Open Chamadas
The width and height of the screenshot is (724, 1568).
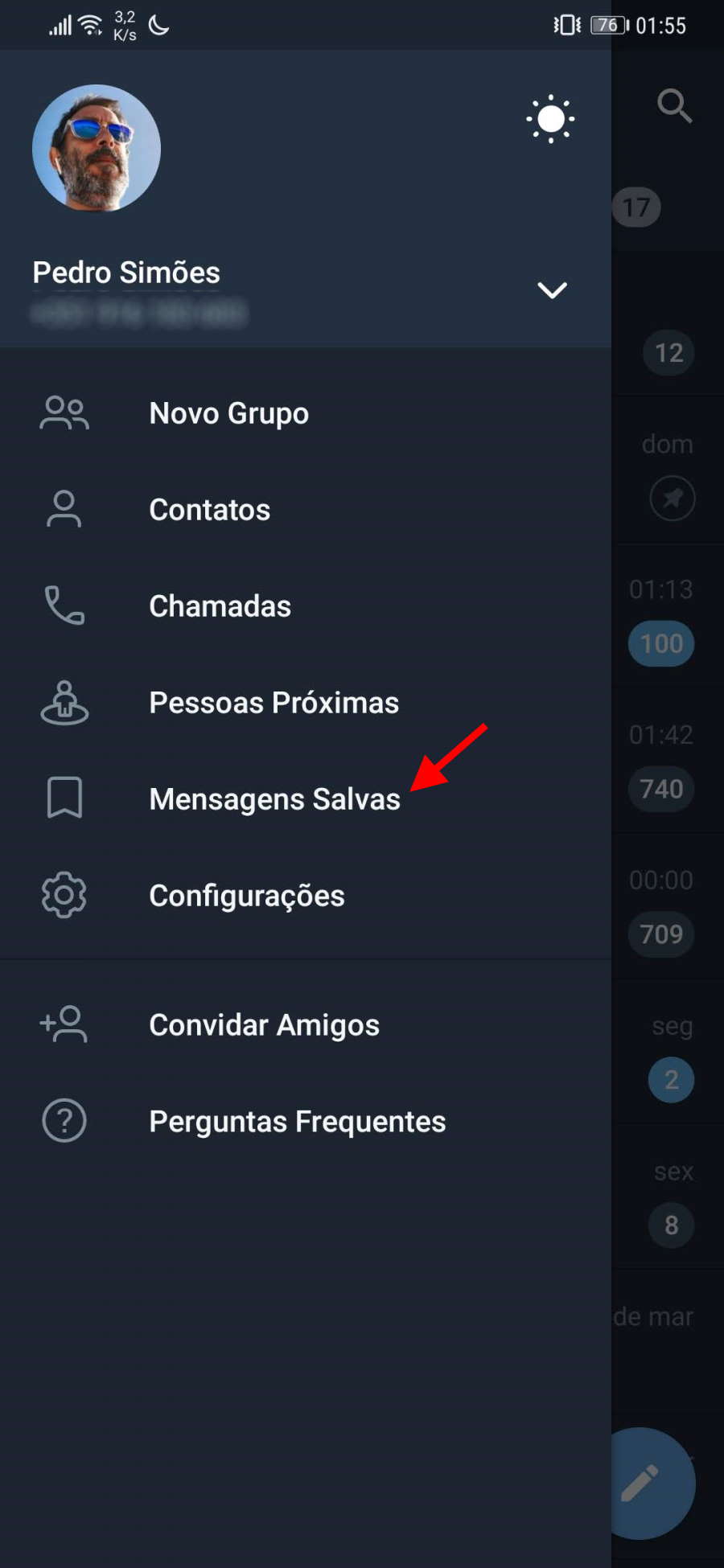point(306,606)
